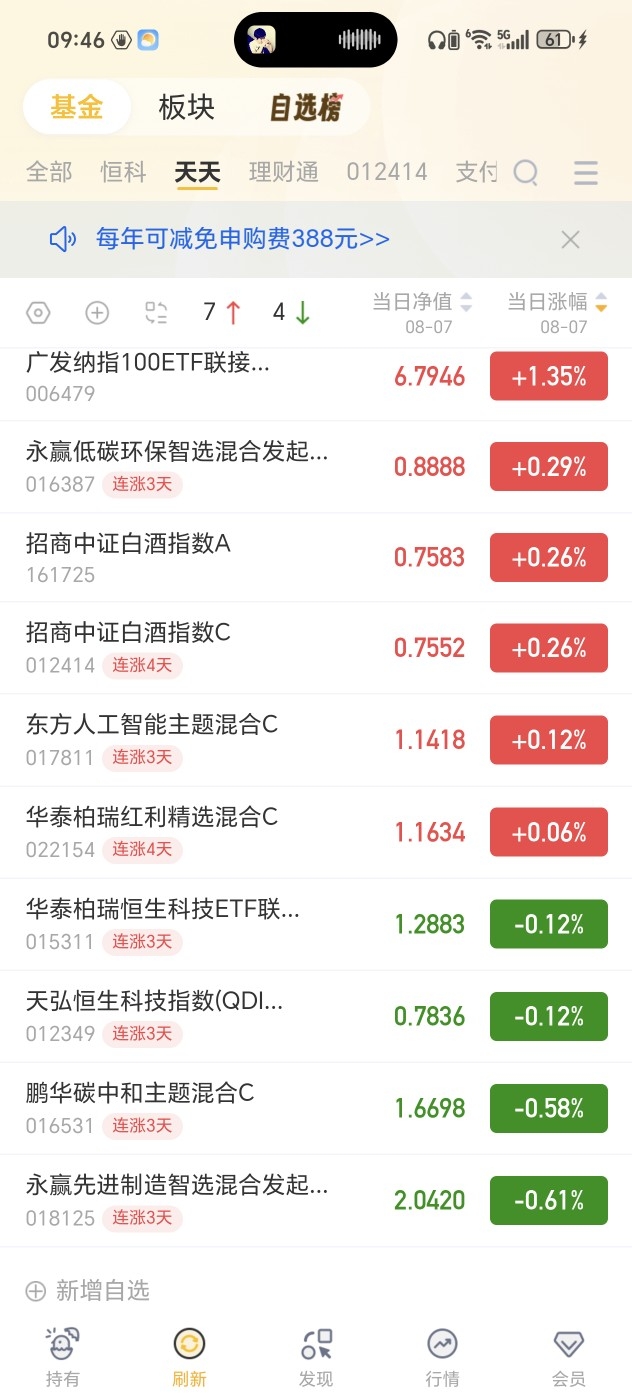This screenshot has height=1400, width=632.
Task: Open 广发纳指100ETF联接 fund details
Action: coord(316,376)
